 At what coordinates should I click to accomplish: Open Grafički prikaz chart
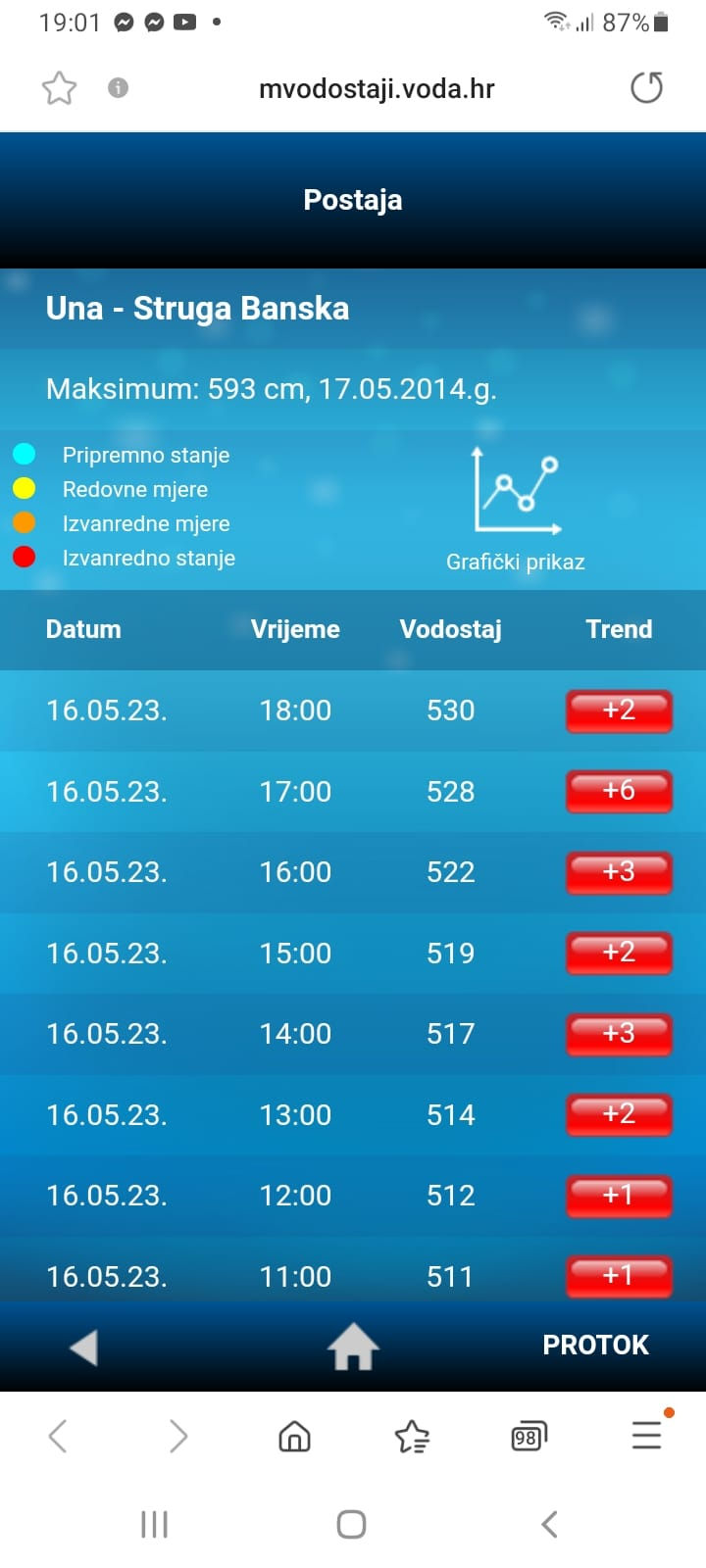[x=516, y=510]
